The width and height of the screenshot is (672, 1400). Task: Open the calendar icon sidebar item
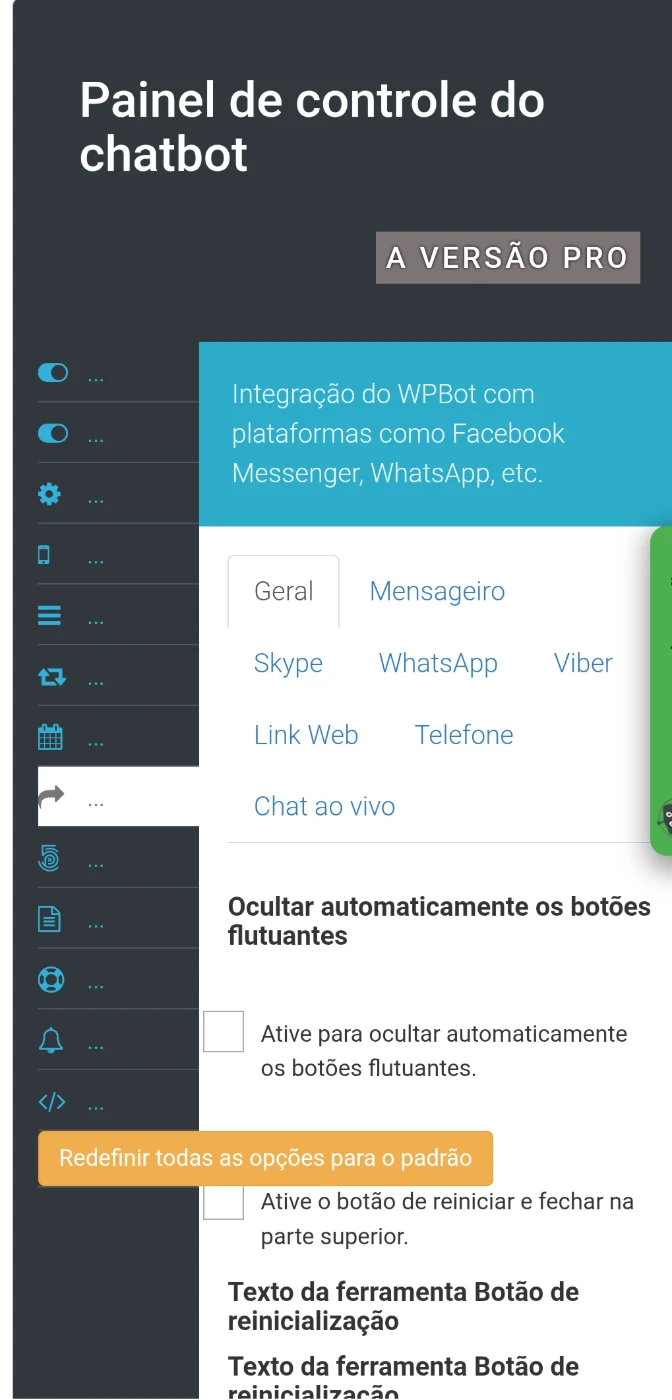[x=50, y=739]
